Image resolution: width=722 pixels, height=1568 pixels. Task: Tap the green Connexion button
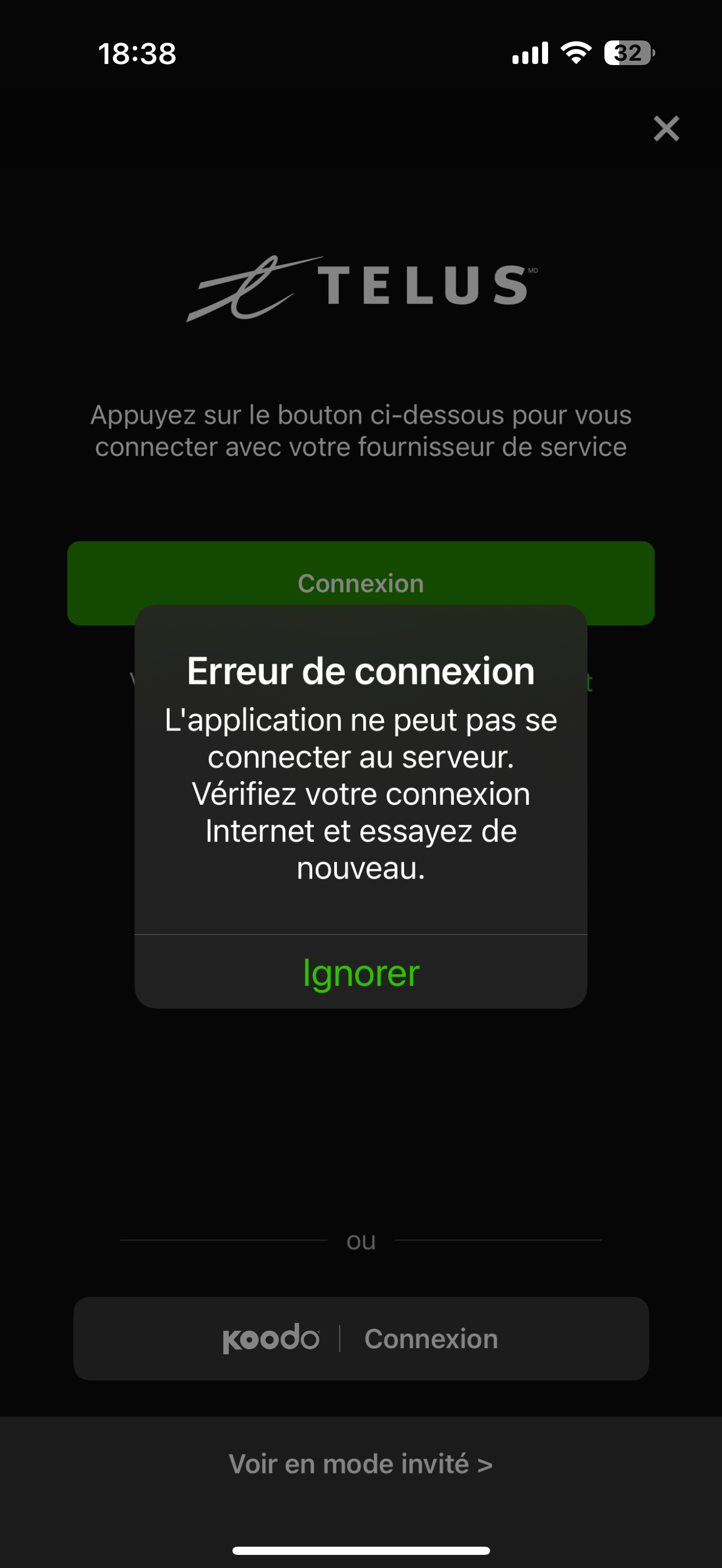(360, 574)
